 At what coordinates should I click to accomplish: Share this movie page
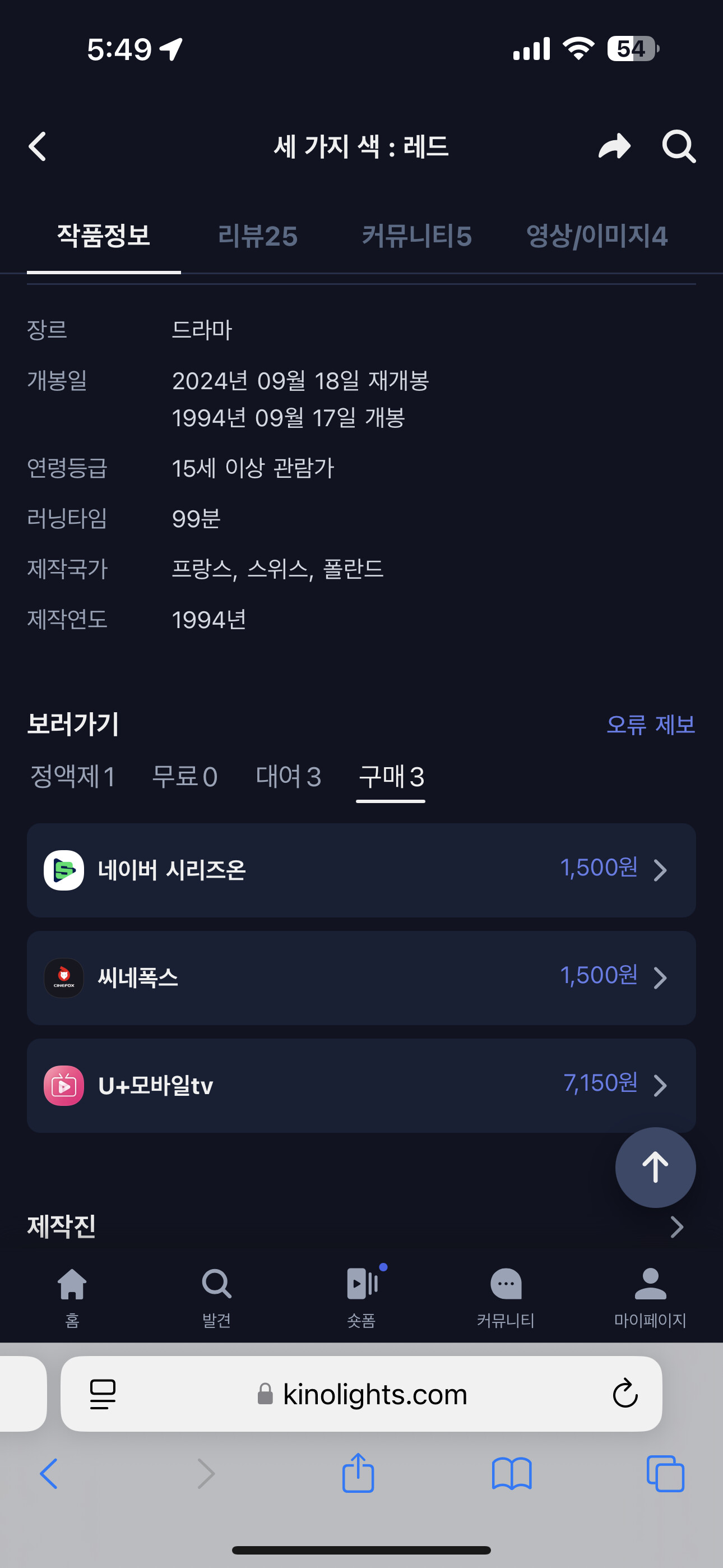[614, 147]
